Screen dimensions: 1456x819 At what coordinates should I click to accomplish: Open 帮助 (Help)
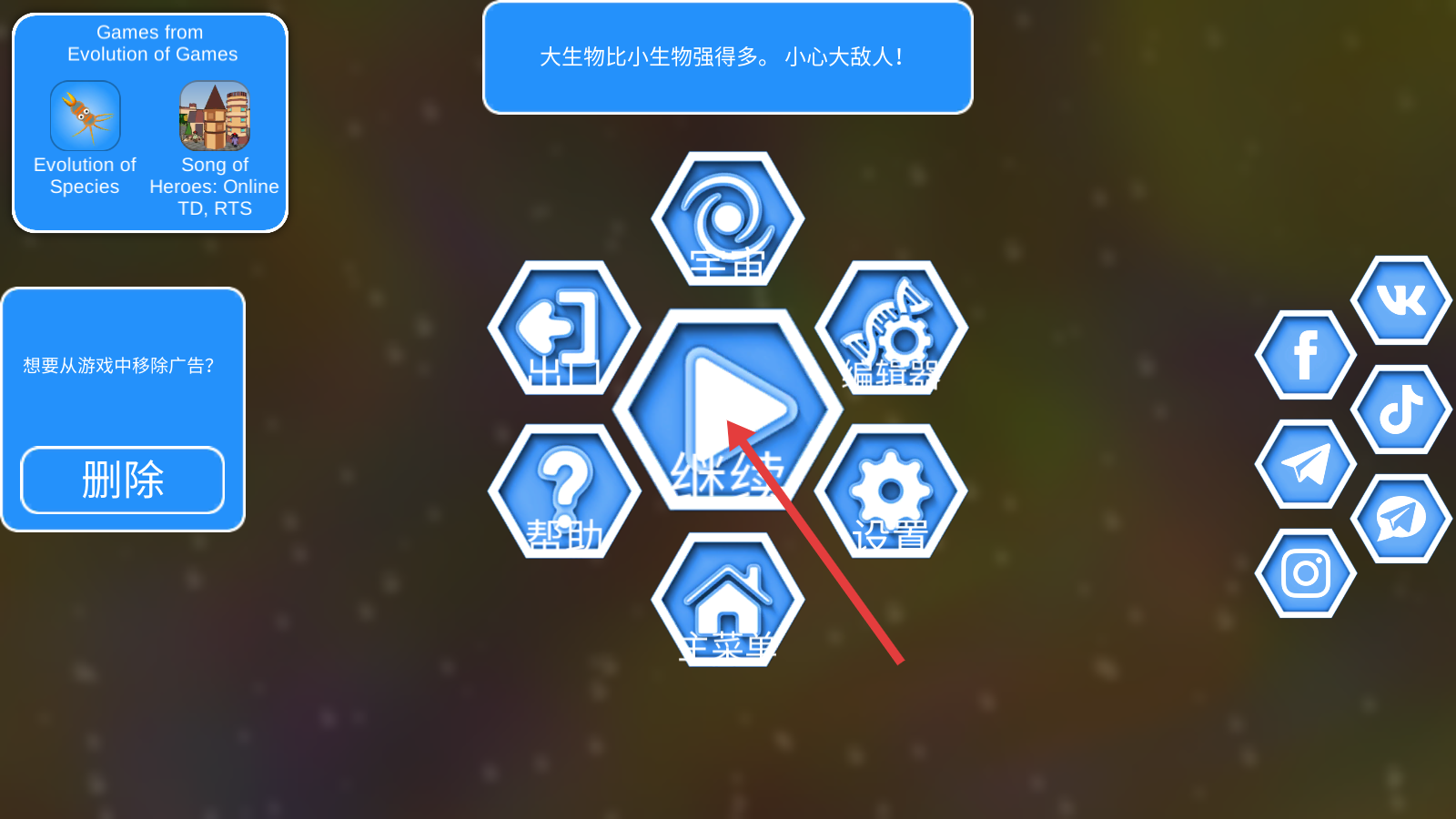tap(564, 491)
